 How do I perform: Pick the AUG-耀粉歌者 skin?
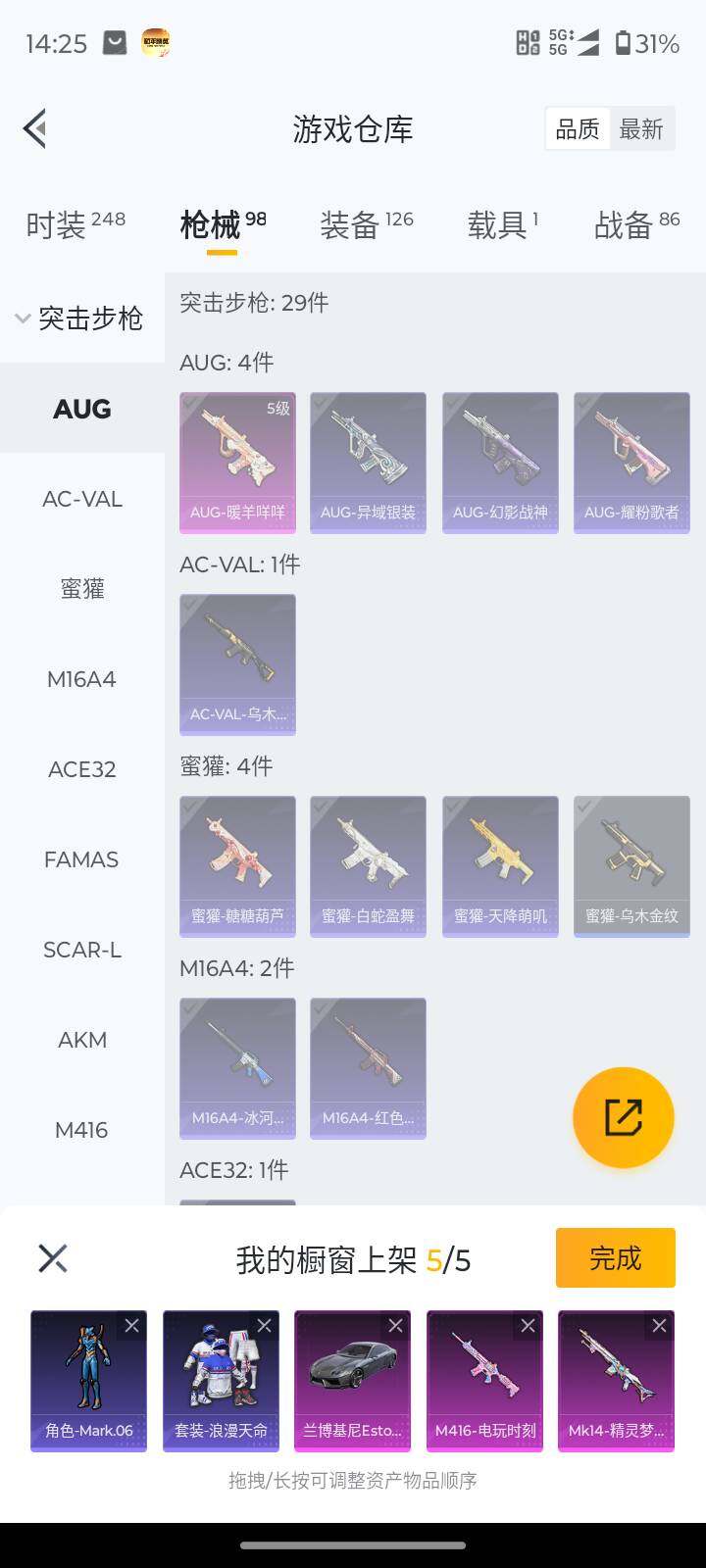[x=631, y=462]
